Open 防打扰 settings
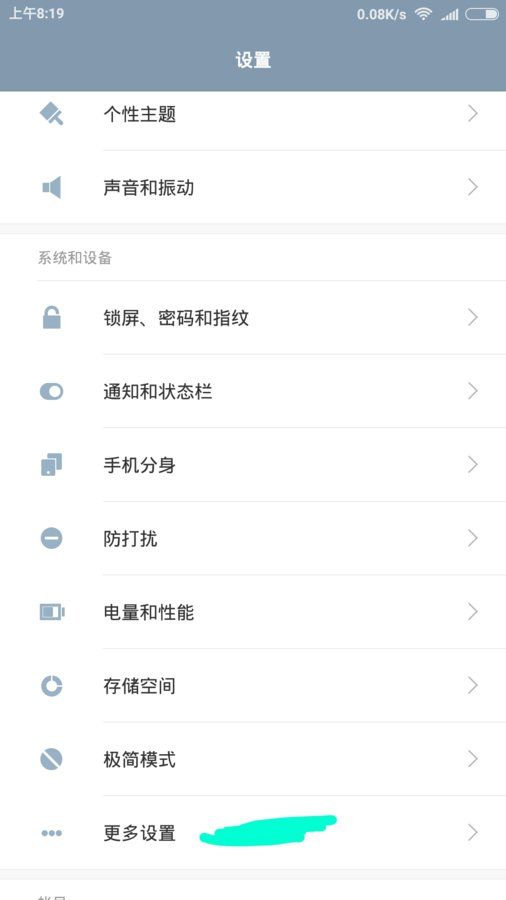 [253, 538]
